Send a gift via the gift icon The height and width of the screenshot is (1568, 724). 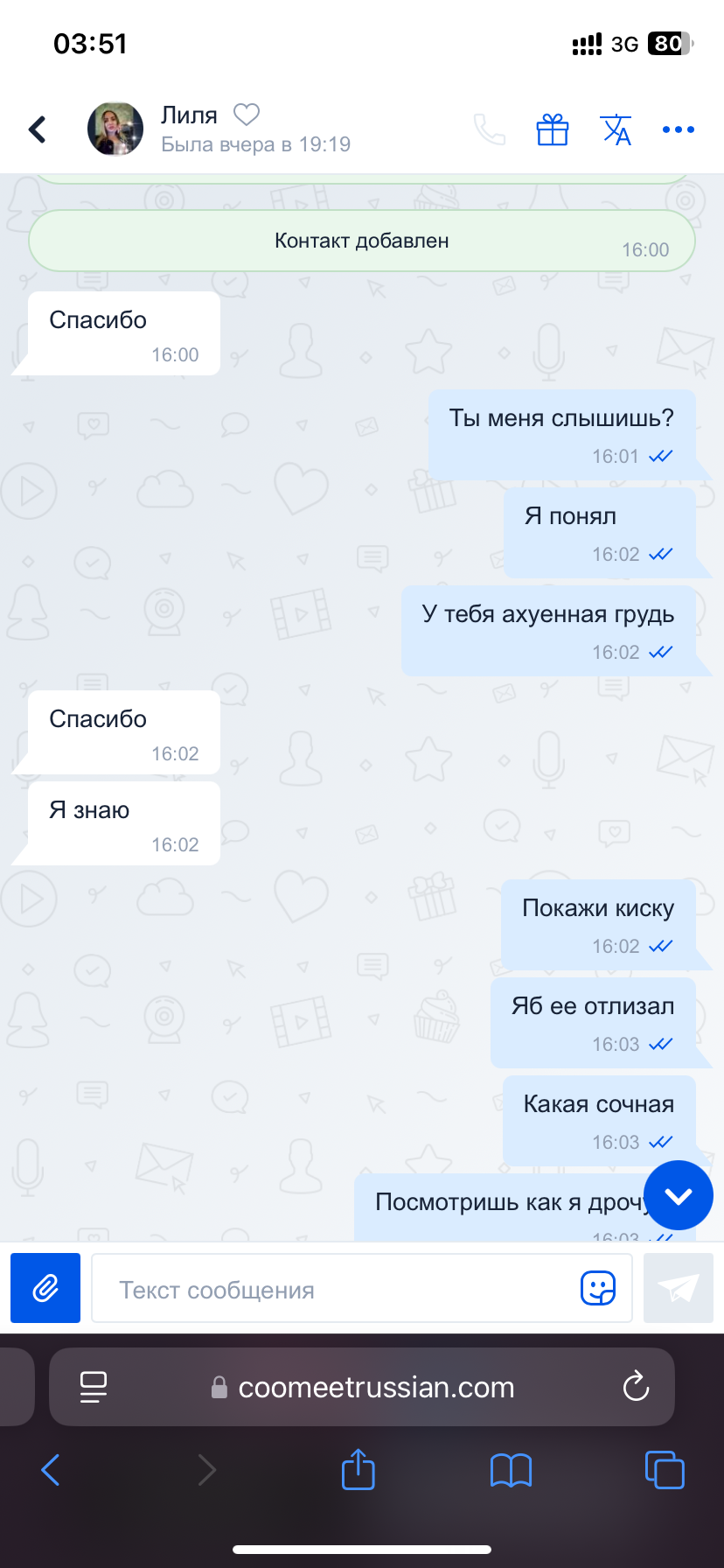pos(553,129)
